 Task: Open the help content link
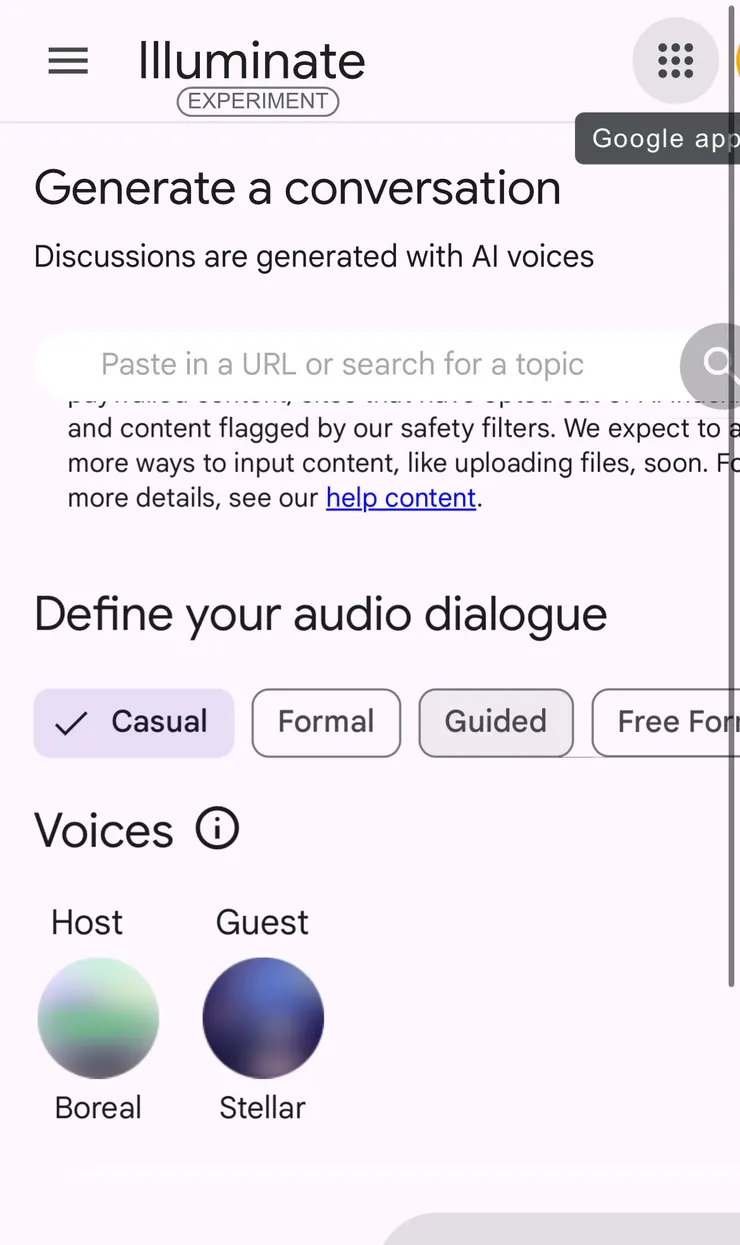pyautogui.click(x=401, y=498)
